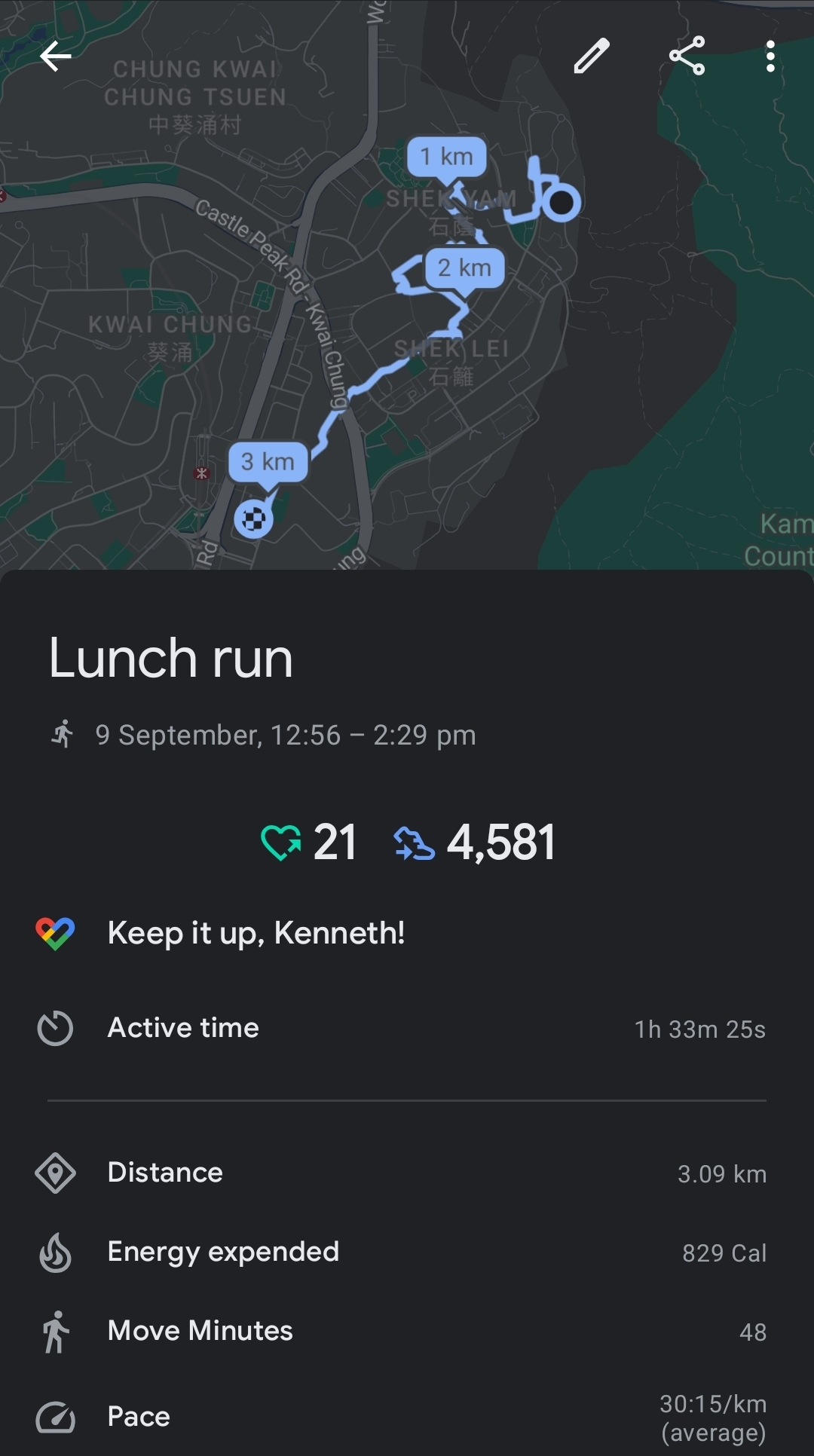Edit this Lunch run activity

point(592,56)
